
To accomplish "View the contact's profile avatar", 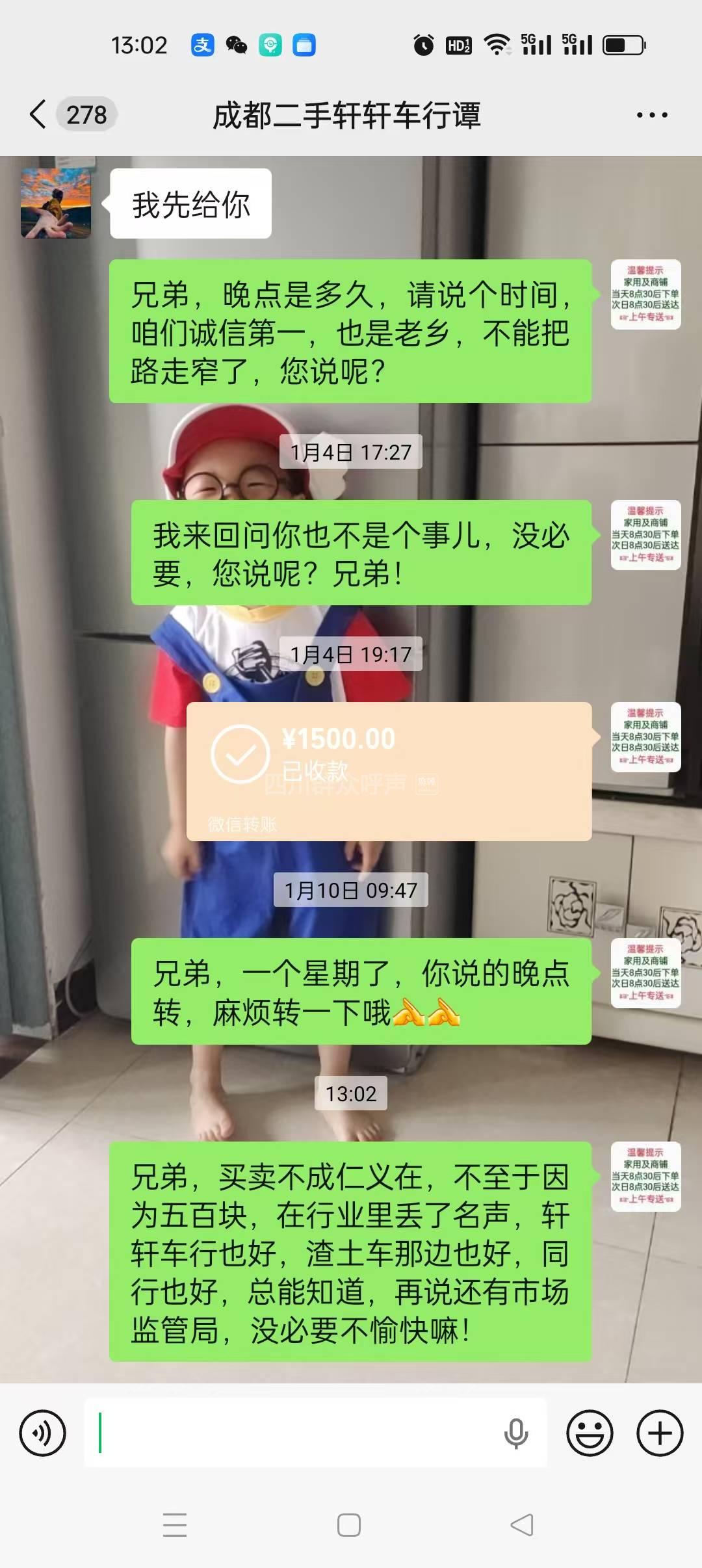I will pos(56,203).
